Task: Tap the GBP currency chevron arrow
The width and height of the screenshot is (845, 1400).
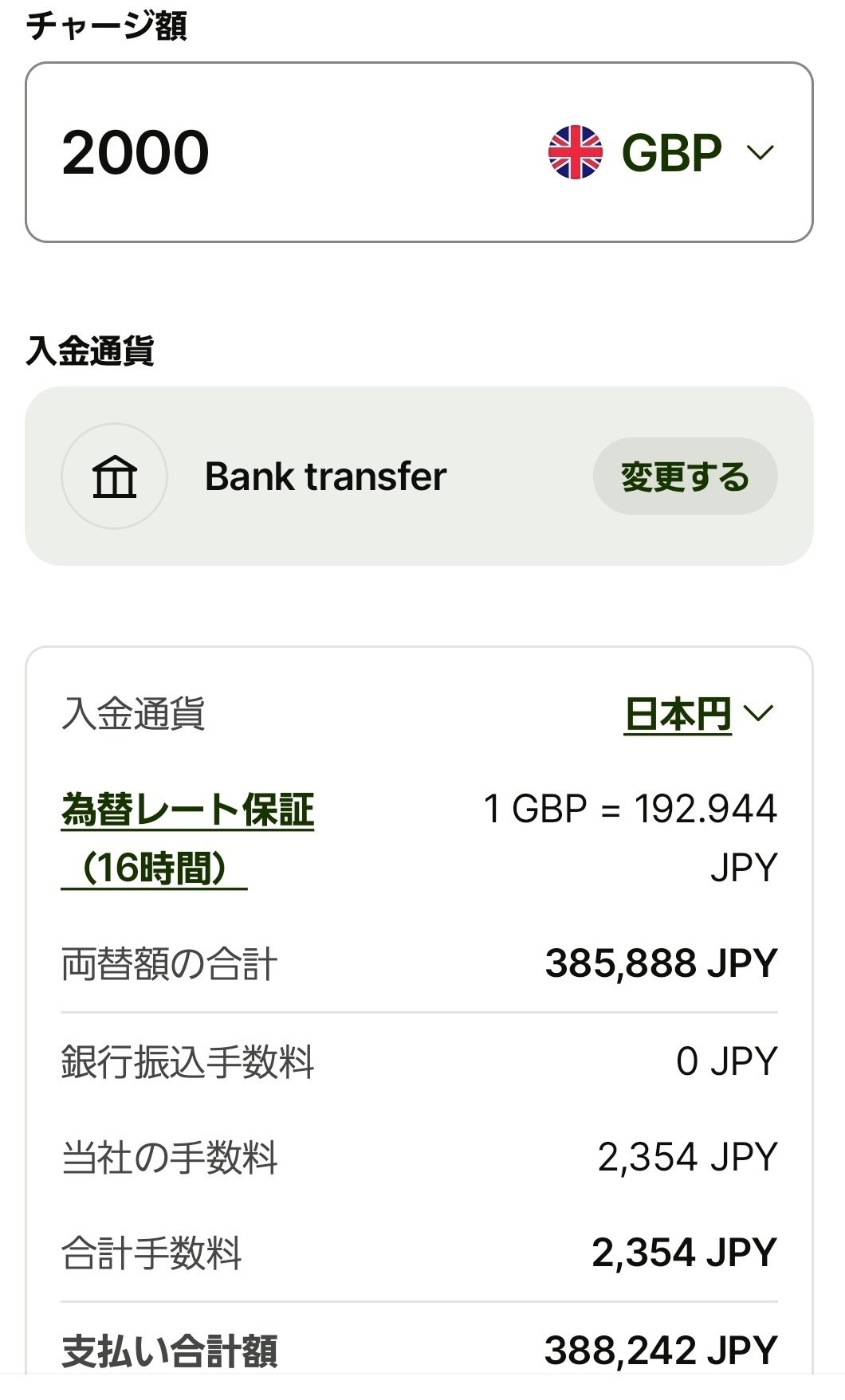Action: [757, 152]
